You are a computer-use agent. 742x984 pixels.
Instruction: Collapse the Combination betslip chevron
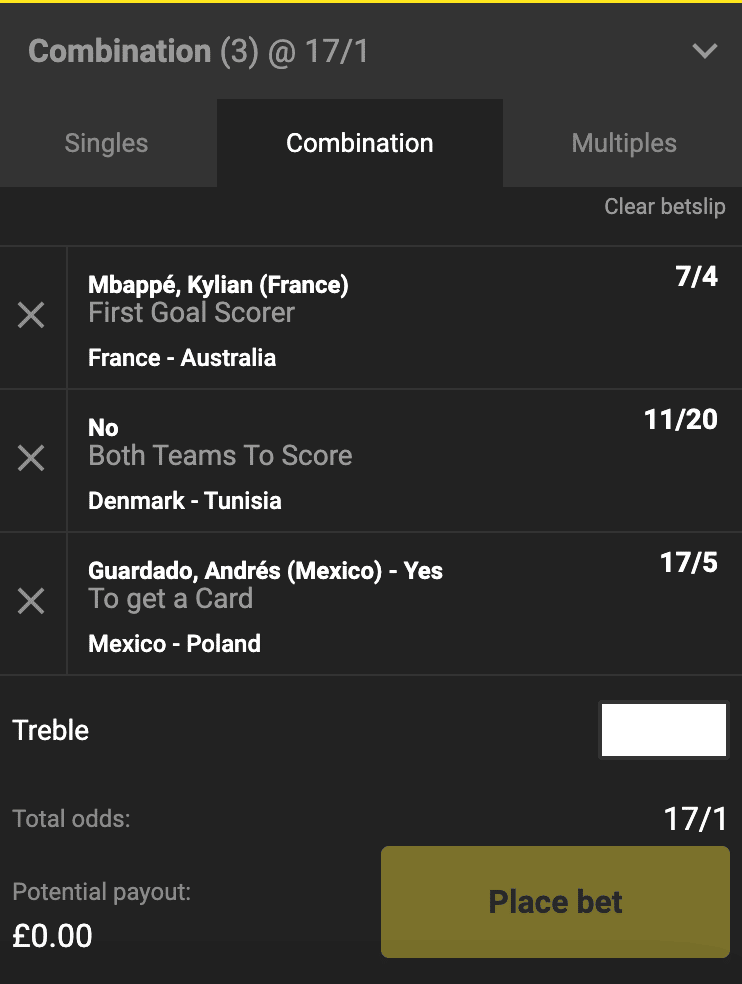point(705,51)
